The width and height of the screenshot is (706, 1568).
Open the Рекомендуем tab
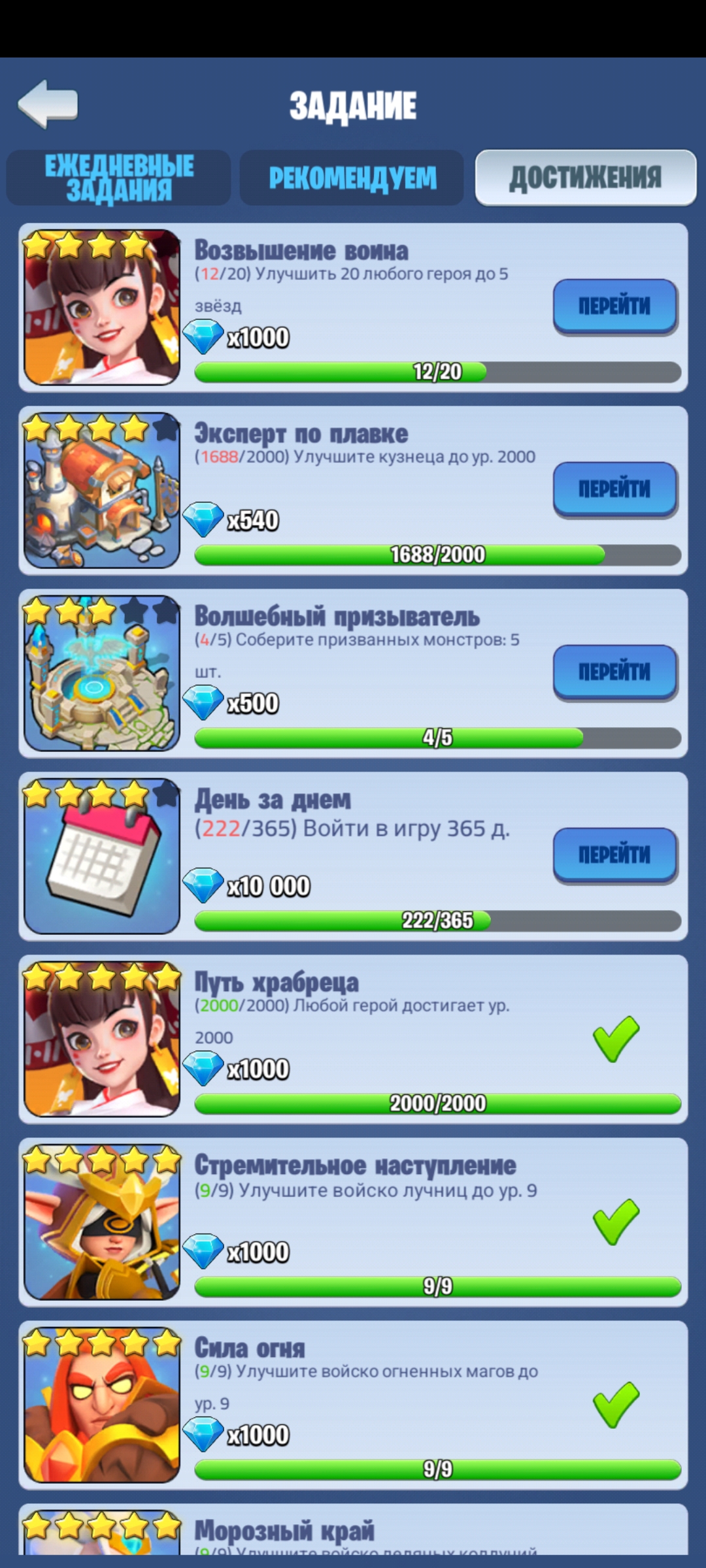pyautogui.click(x=352, y=178)
